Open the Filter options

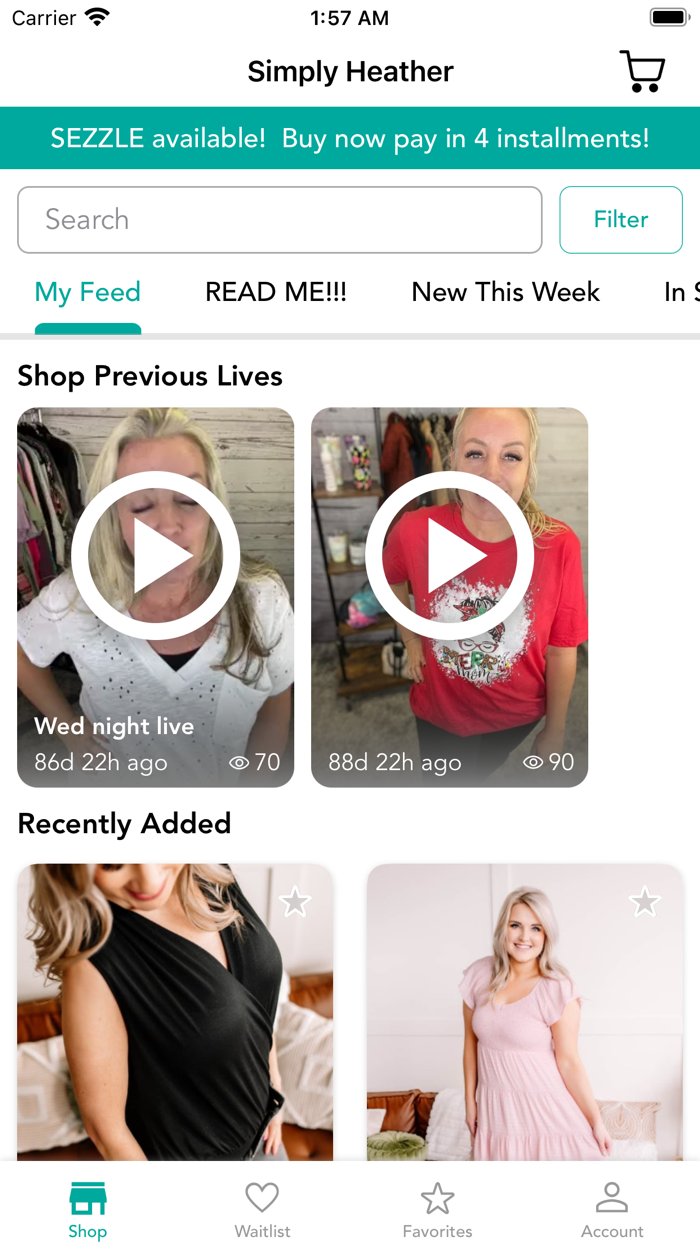coord(621,220)
